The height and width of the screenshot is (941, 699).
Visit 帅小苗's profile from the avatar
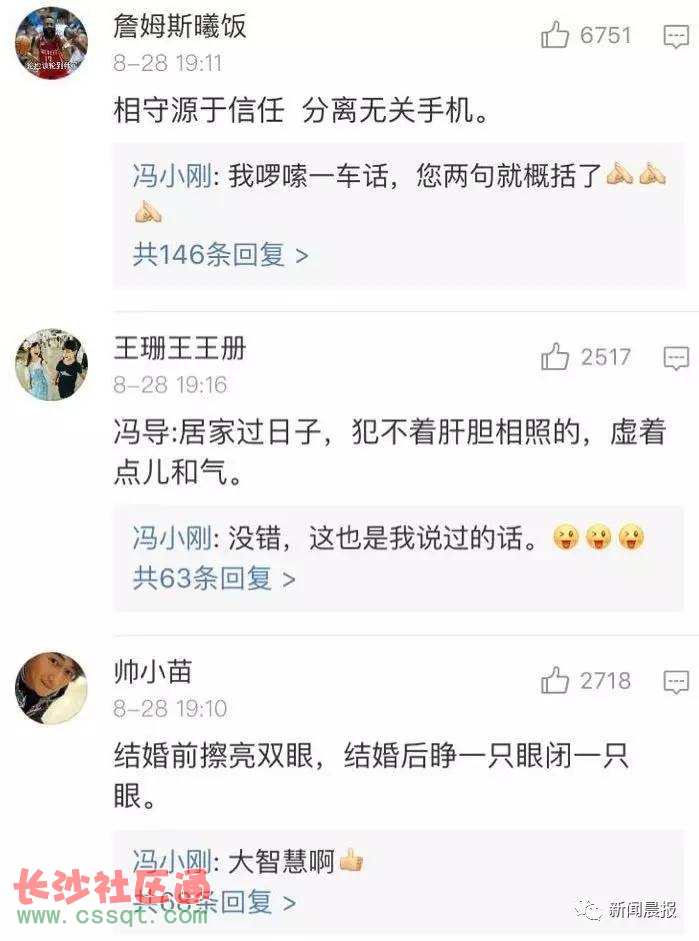(51, 689)
